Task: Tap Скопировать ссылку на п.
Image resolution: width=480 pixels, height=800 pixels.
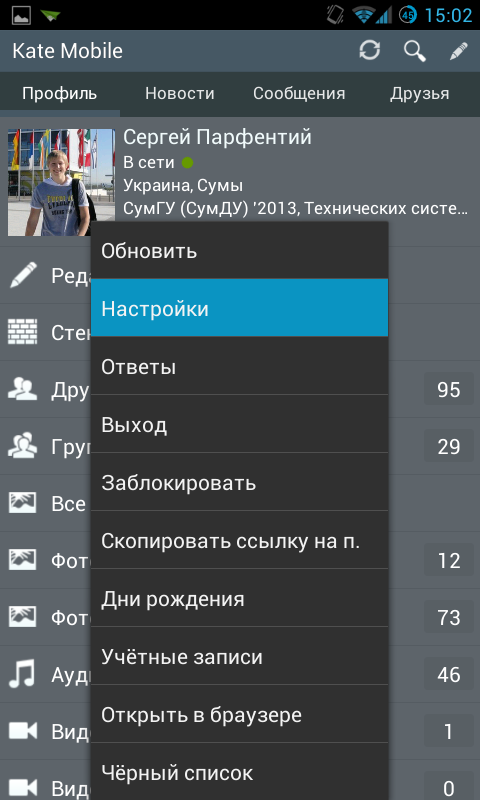Action: pyautogui.click(x=239, y=540)
